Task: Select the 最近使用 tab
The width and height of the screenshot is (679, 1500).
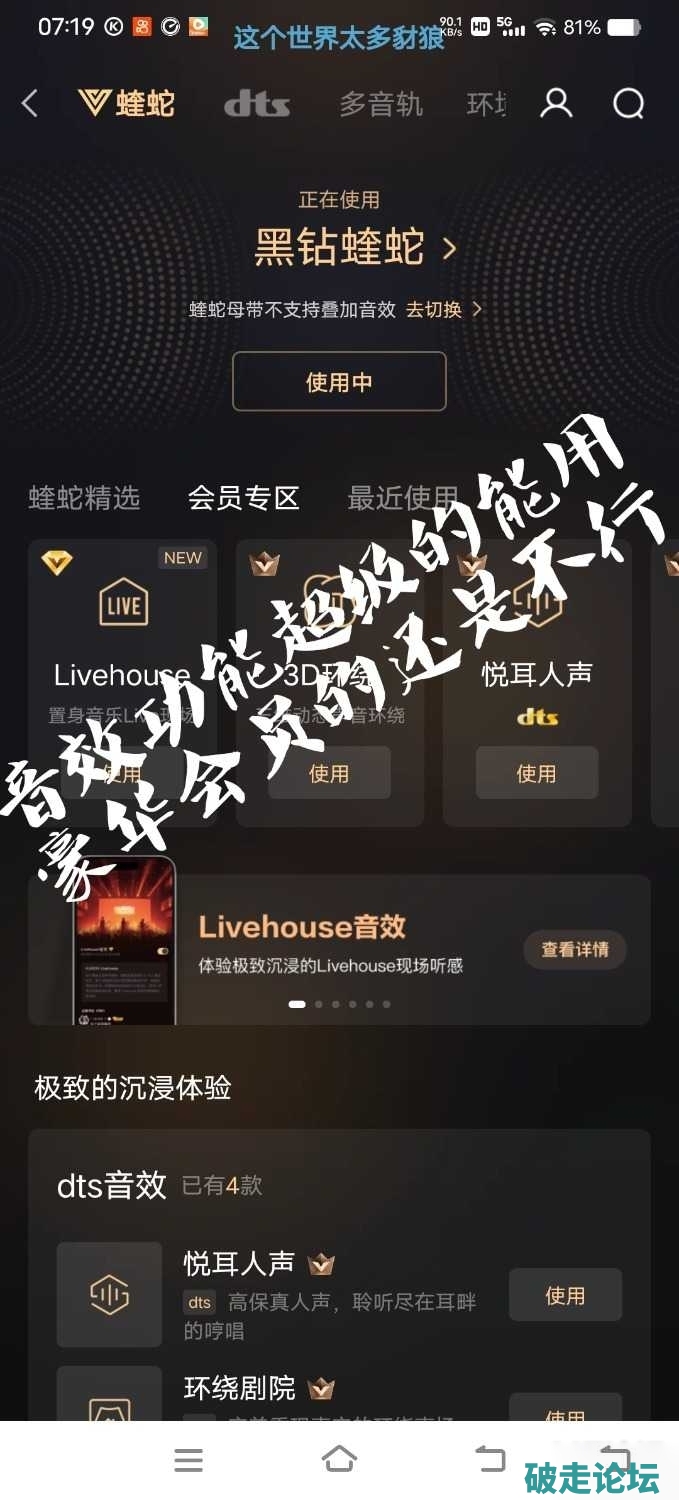Action: click(x=402, y=498)
